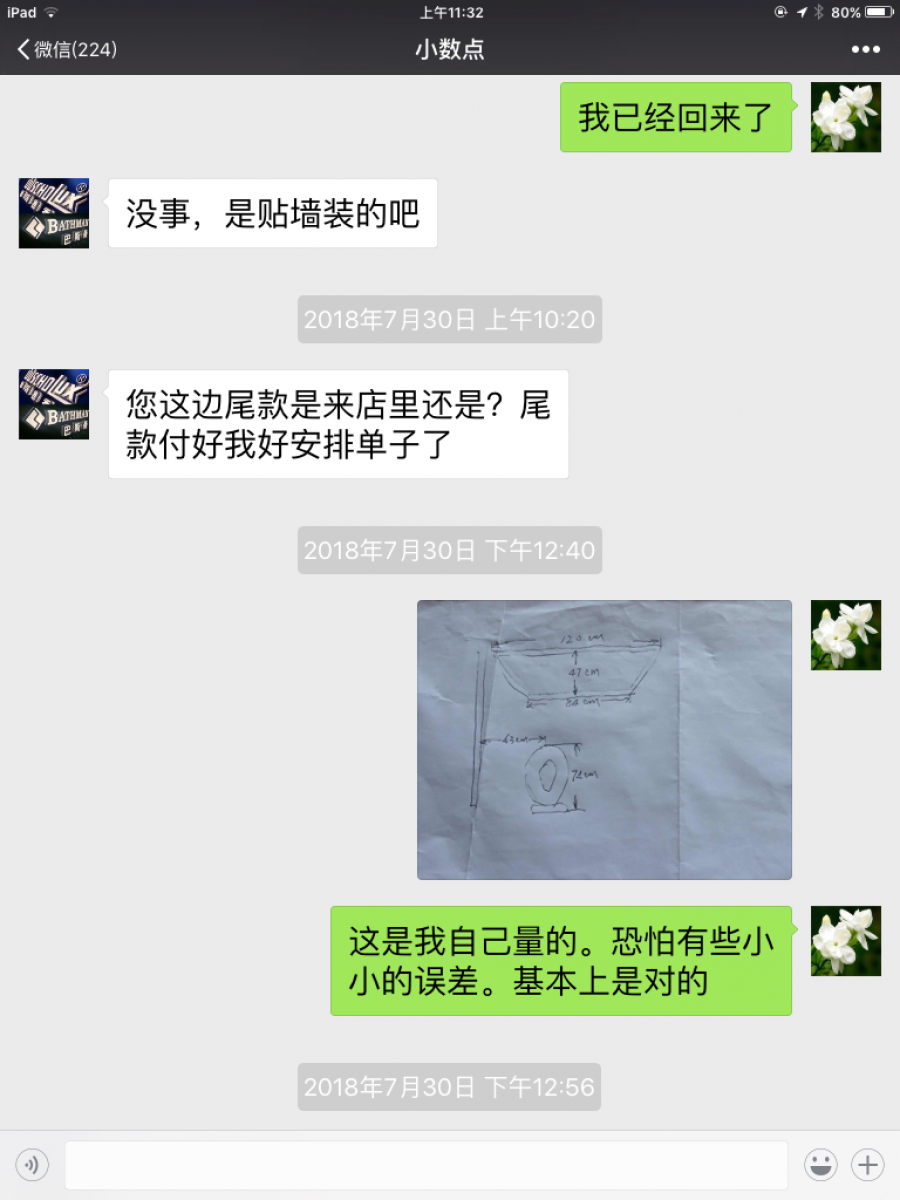Open the emoji sticker panel
Image resolution: width=900 pixels, height=1200 pixels.
820,1165
